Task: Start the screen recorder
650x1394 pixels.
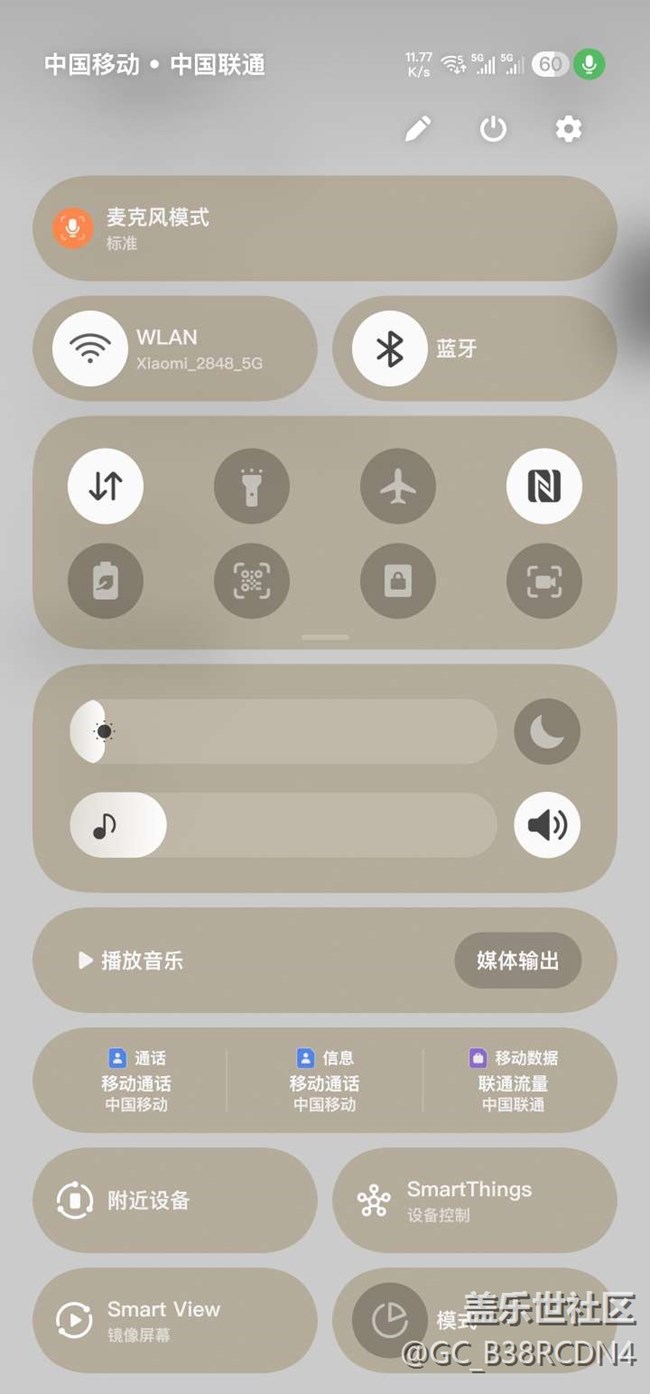Action: pos(544,582)
